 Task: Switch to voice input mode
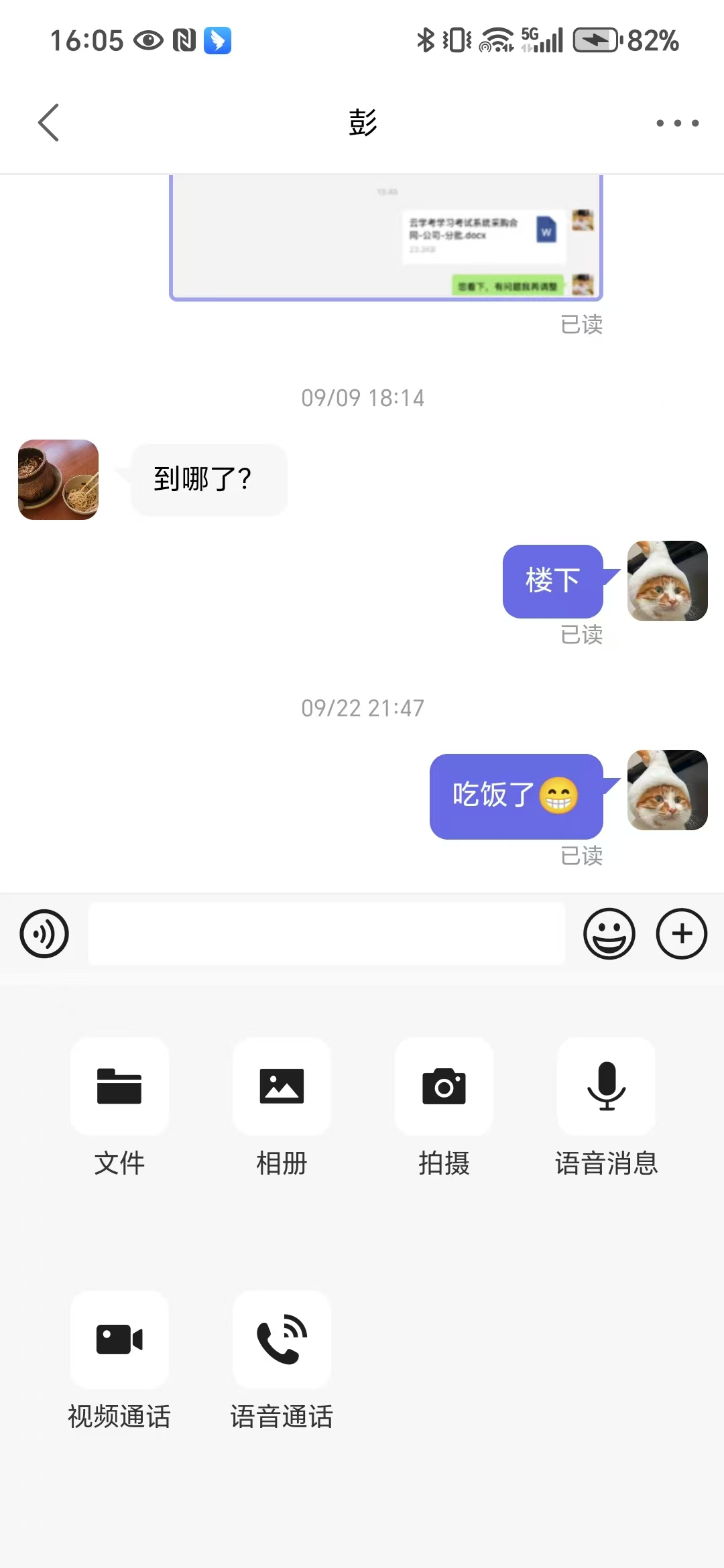[44, 933]
